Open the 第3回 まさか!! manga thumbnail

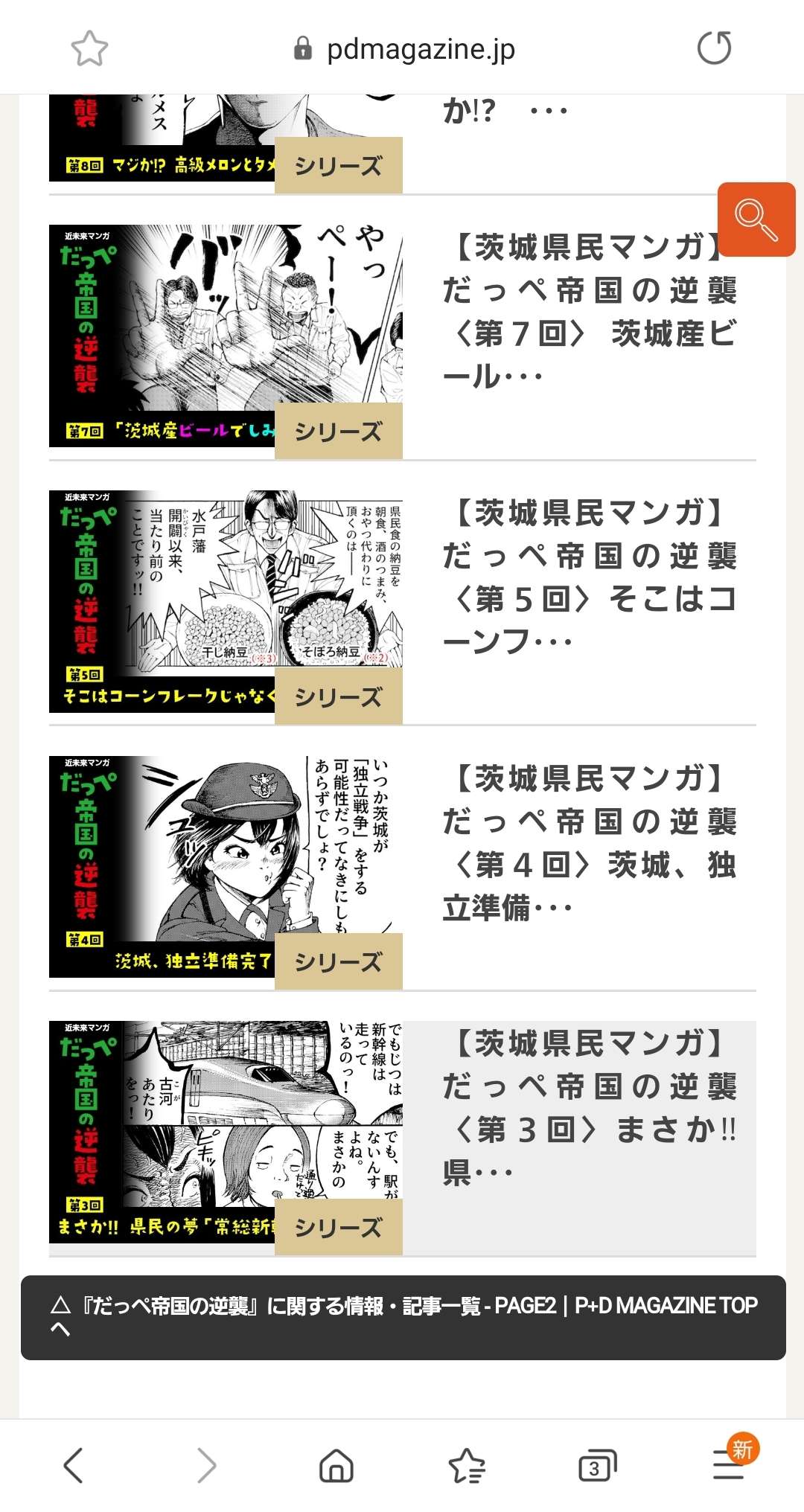coord(226,1131)
